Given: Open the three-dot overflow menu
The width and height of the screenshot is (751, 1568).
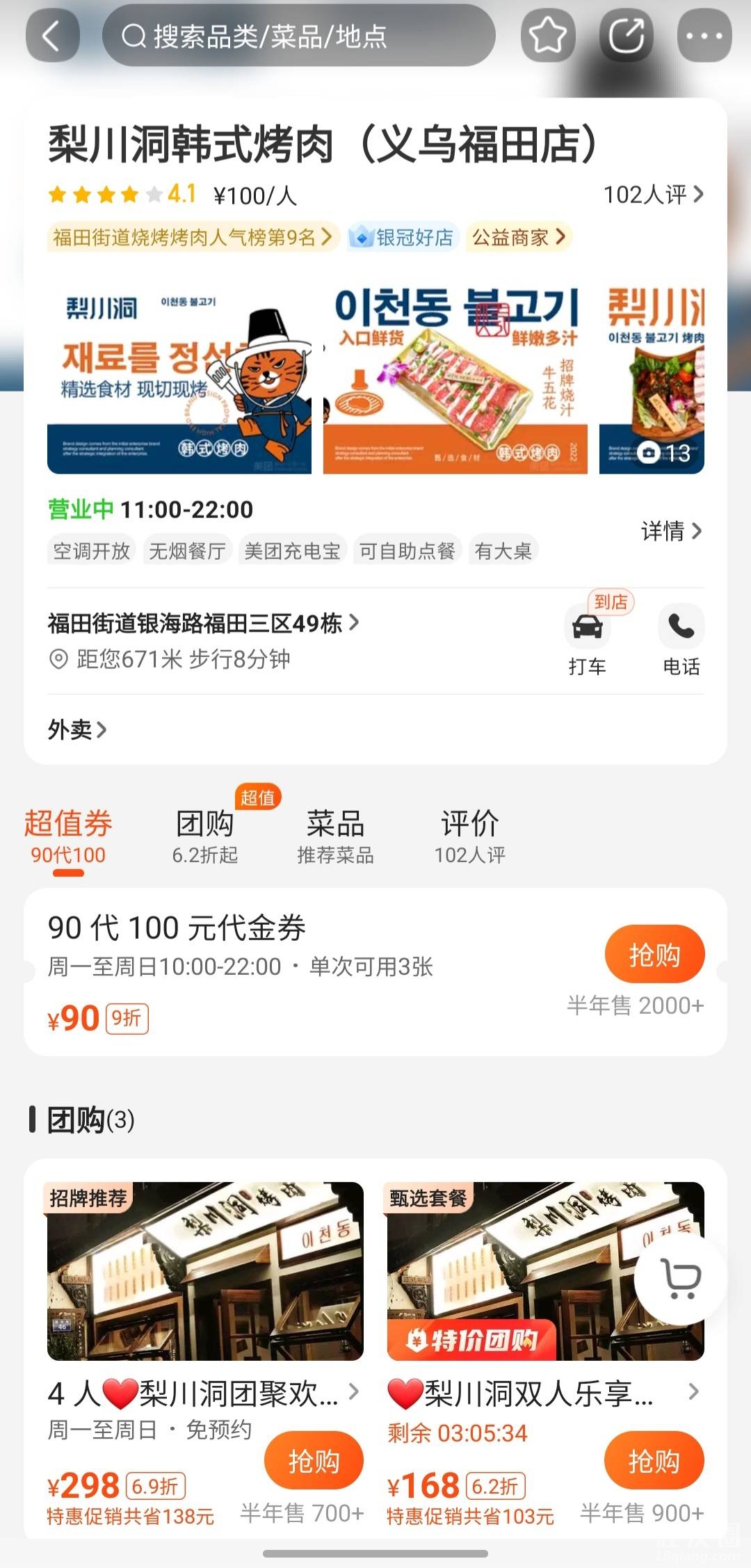Looking at the screenshot, I should pos(704,35).
